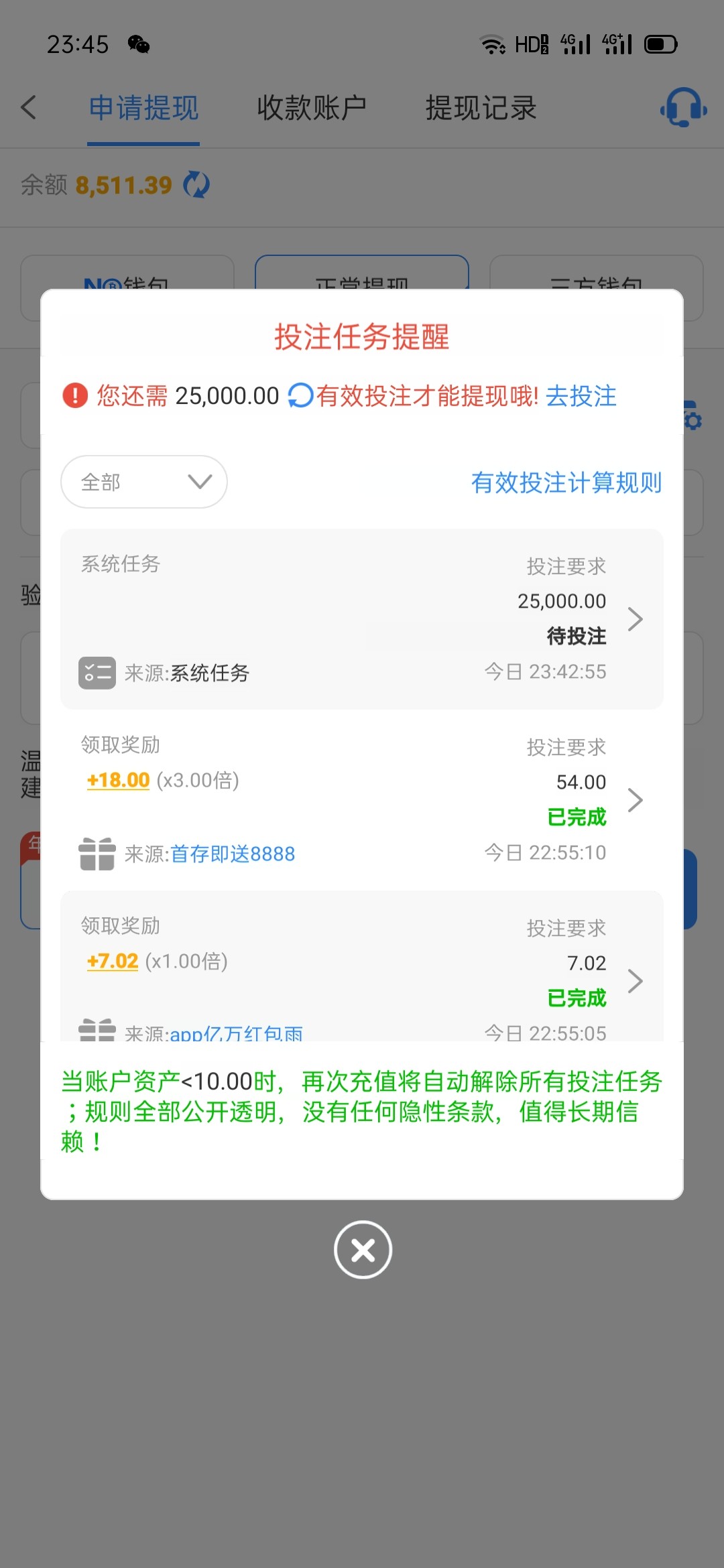This screenshot has width=724, height=1568.
Task: View 有效投注计算规则
Action: coord(566,482)
